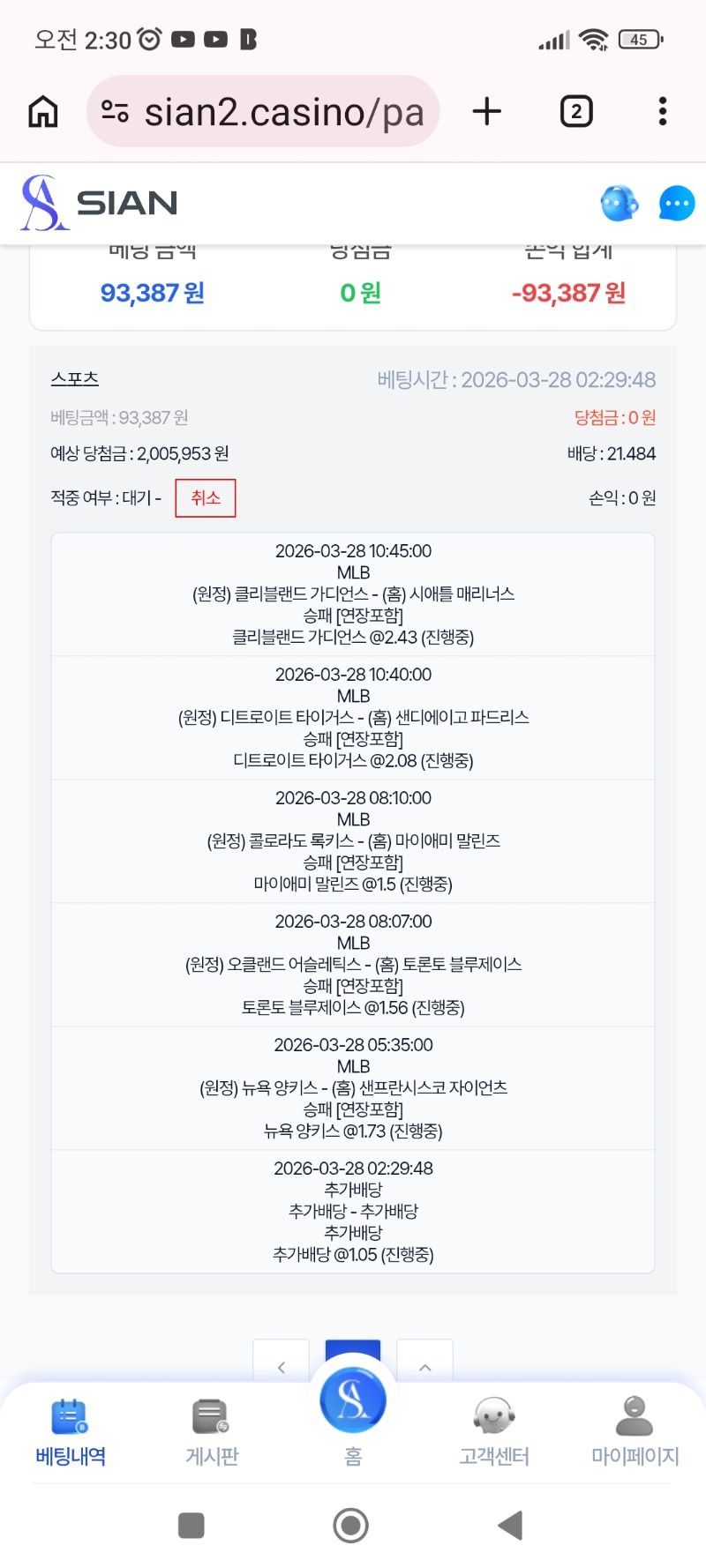Open the 마이페이지 tab
Screen dimensions: 706x1568
click(x=635, y=1432)
